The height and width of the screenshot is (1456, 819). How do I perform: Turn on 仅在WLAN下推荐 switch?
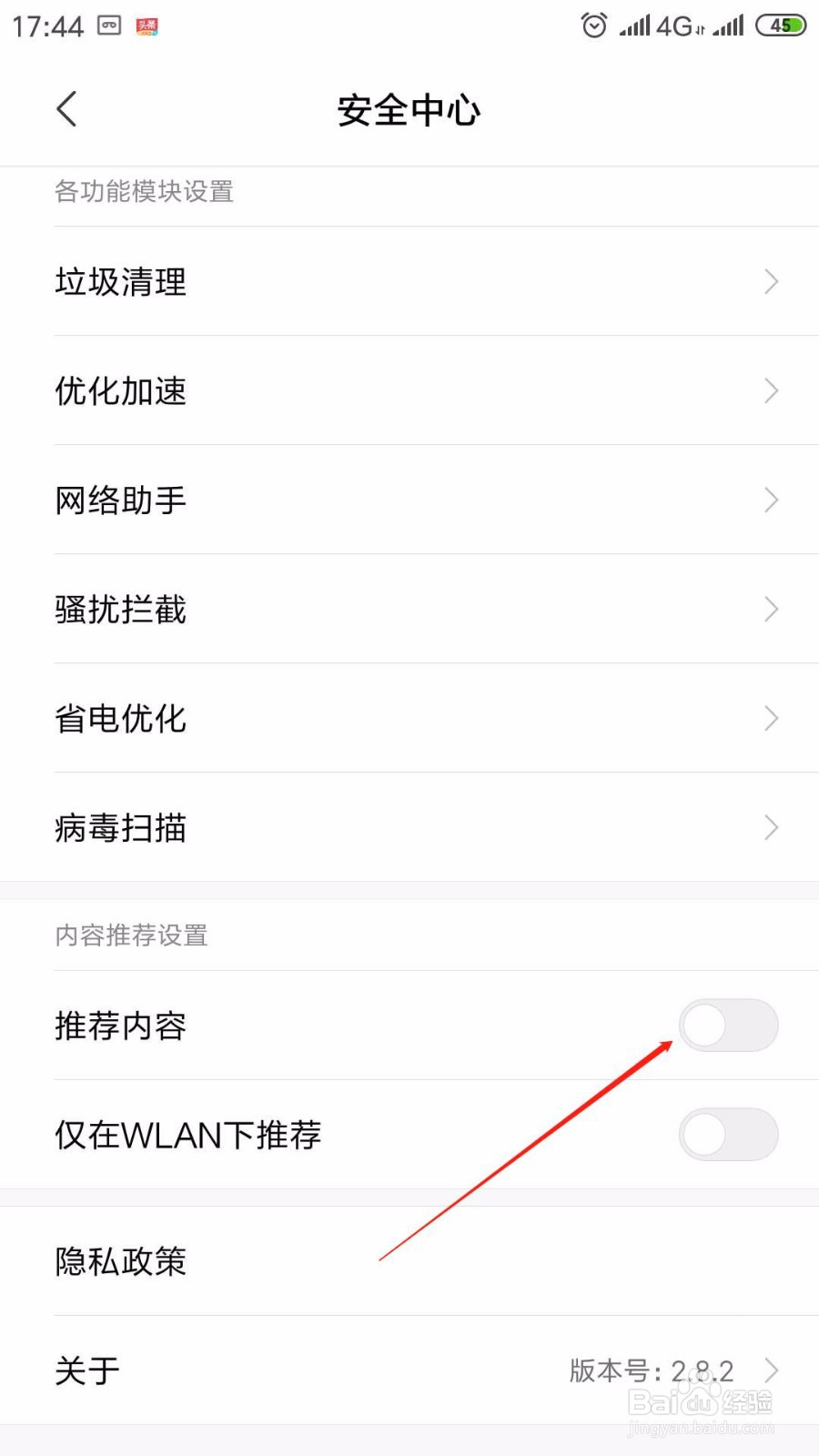[728, 1134]
